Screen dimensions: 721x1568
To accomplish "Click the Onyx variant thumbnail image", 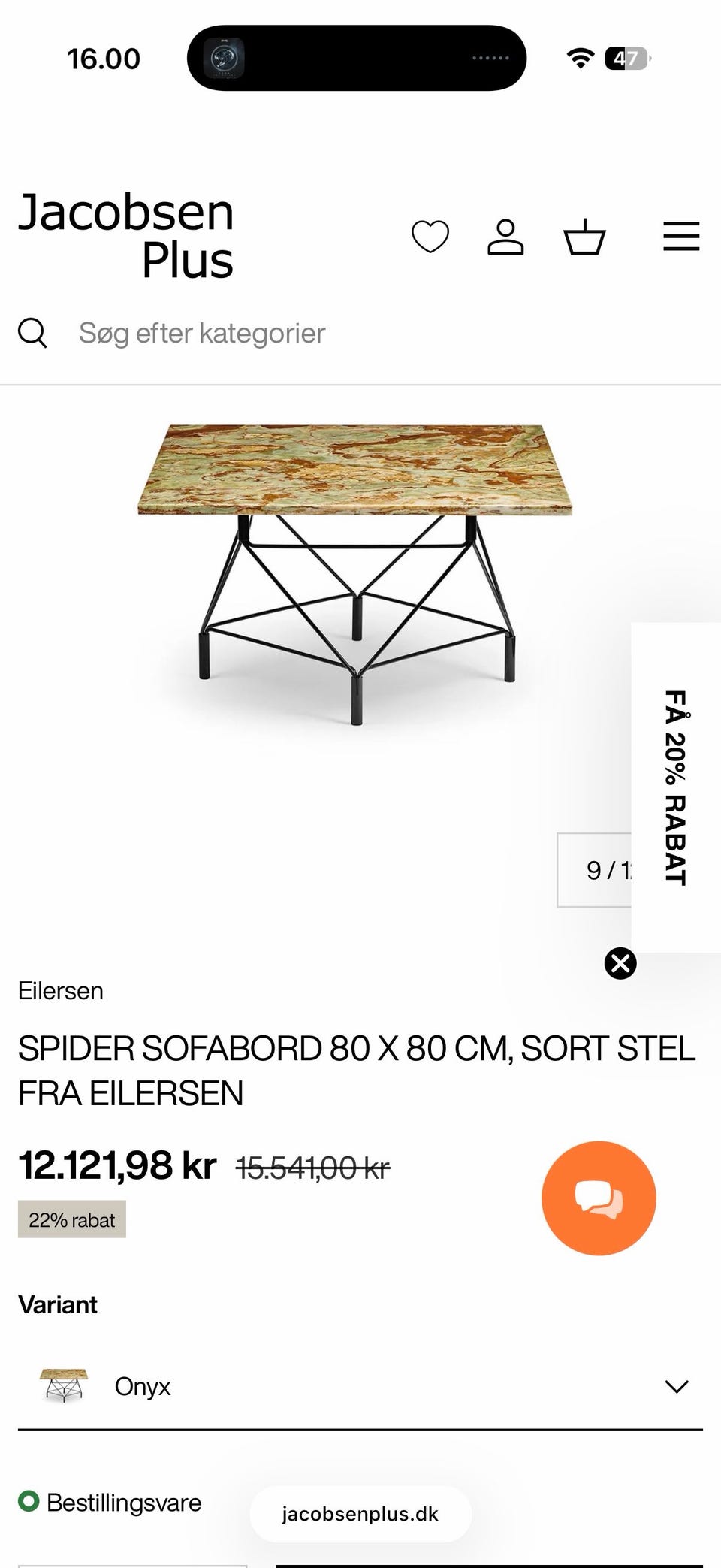I will coord(64,1385).
